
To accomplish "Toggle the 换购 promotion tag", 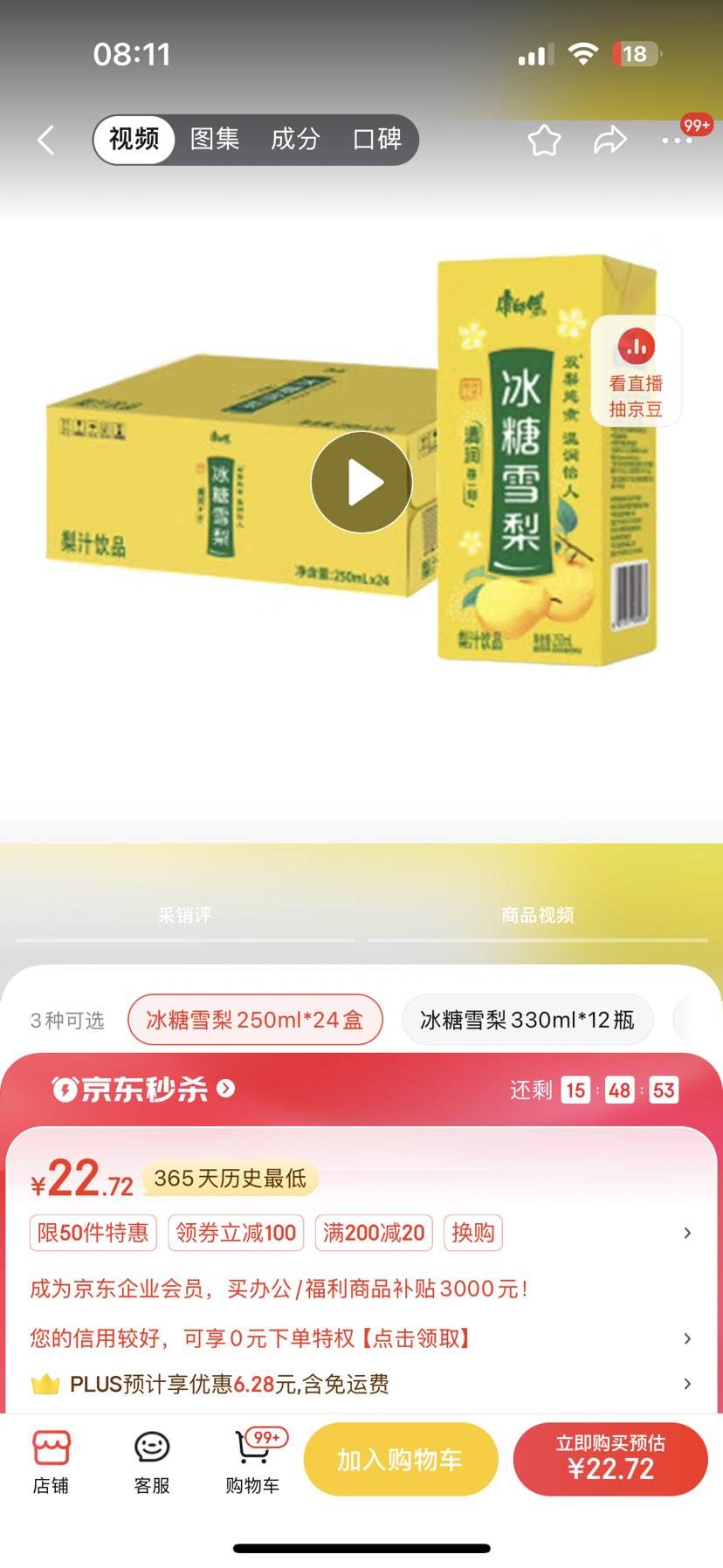I will tap(472, 1233).
